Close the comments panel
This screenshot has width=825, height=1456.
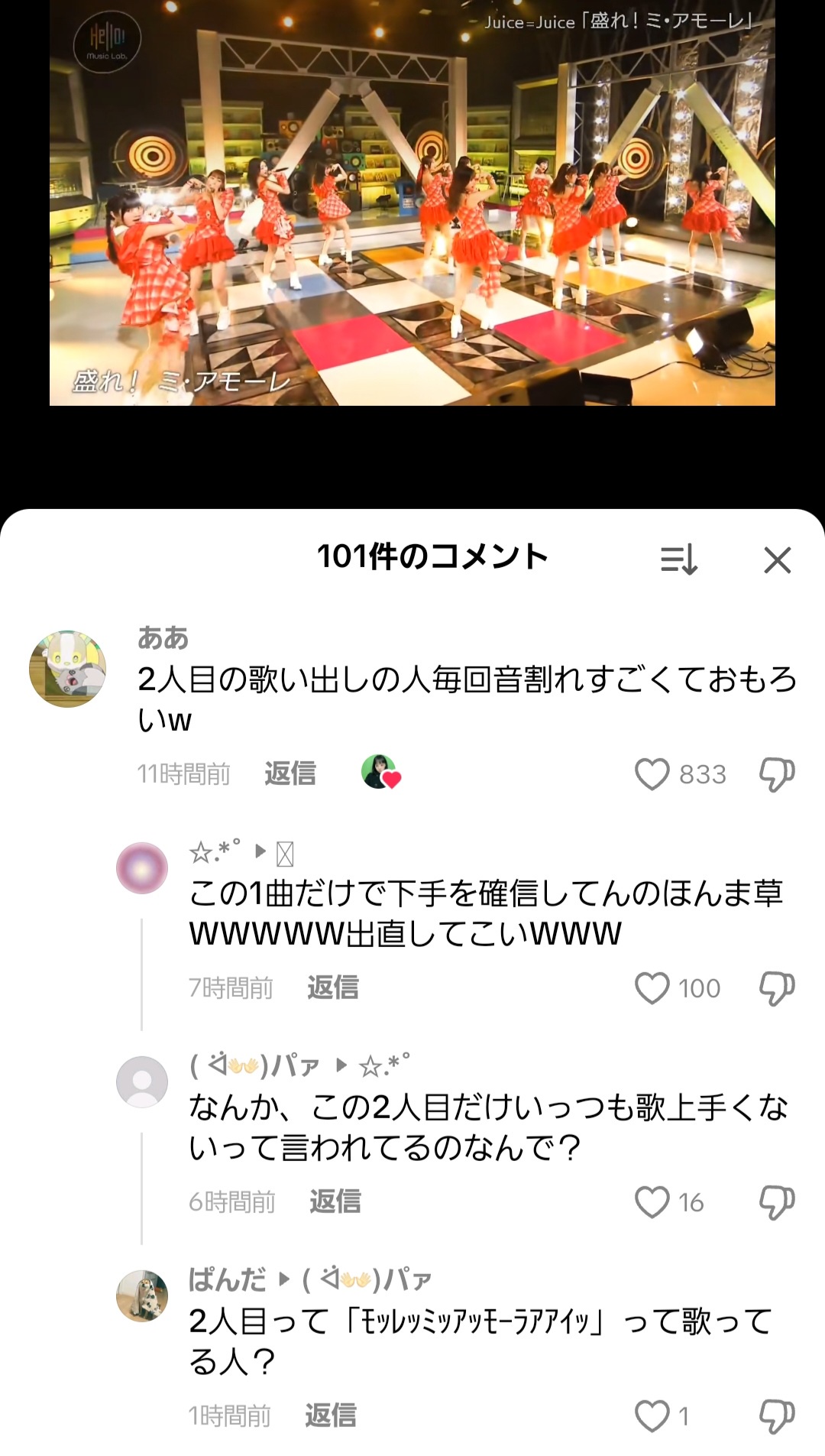click(777, 560)
